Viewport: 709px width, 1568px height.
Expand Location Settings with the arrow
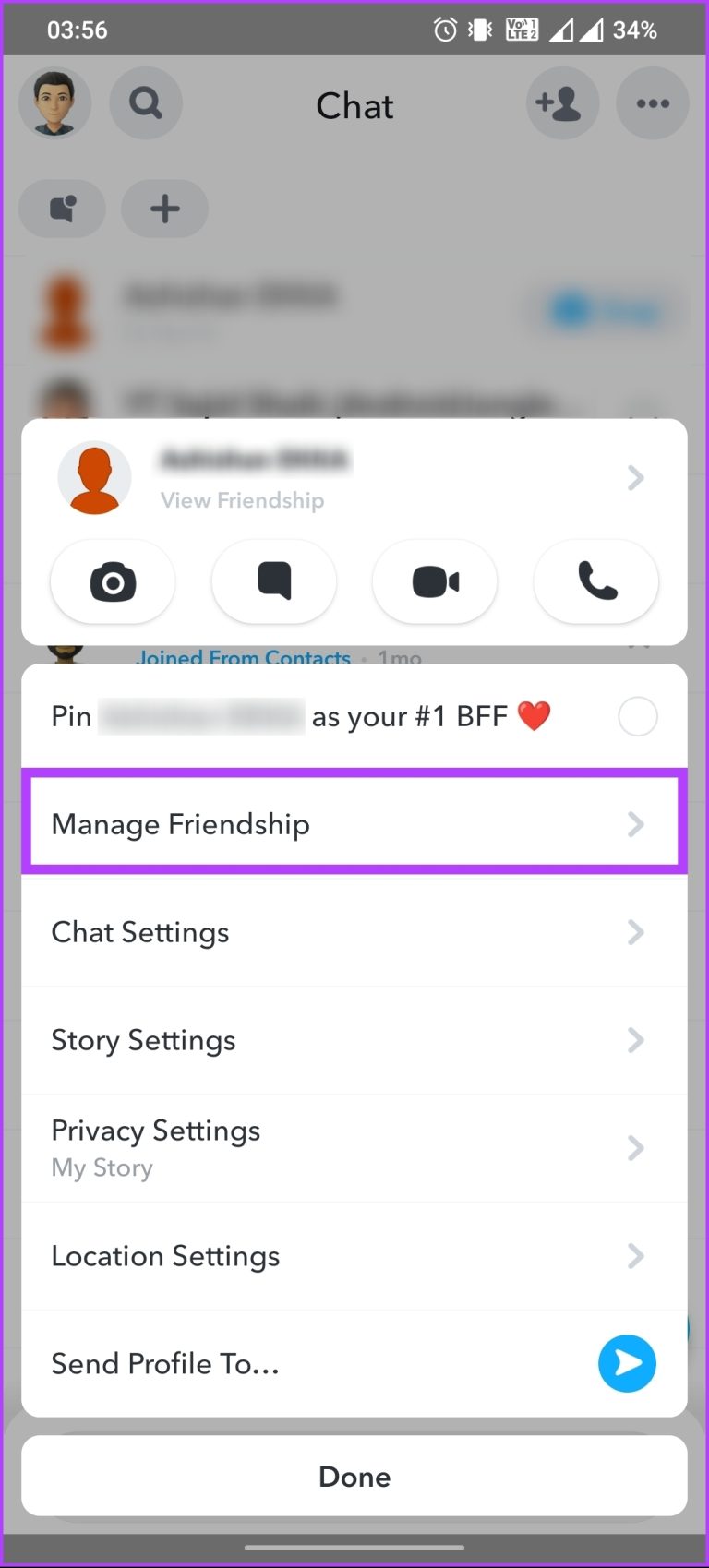pos(635,1256)
